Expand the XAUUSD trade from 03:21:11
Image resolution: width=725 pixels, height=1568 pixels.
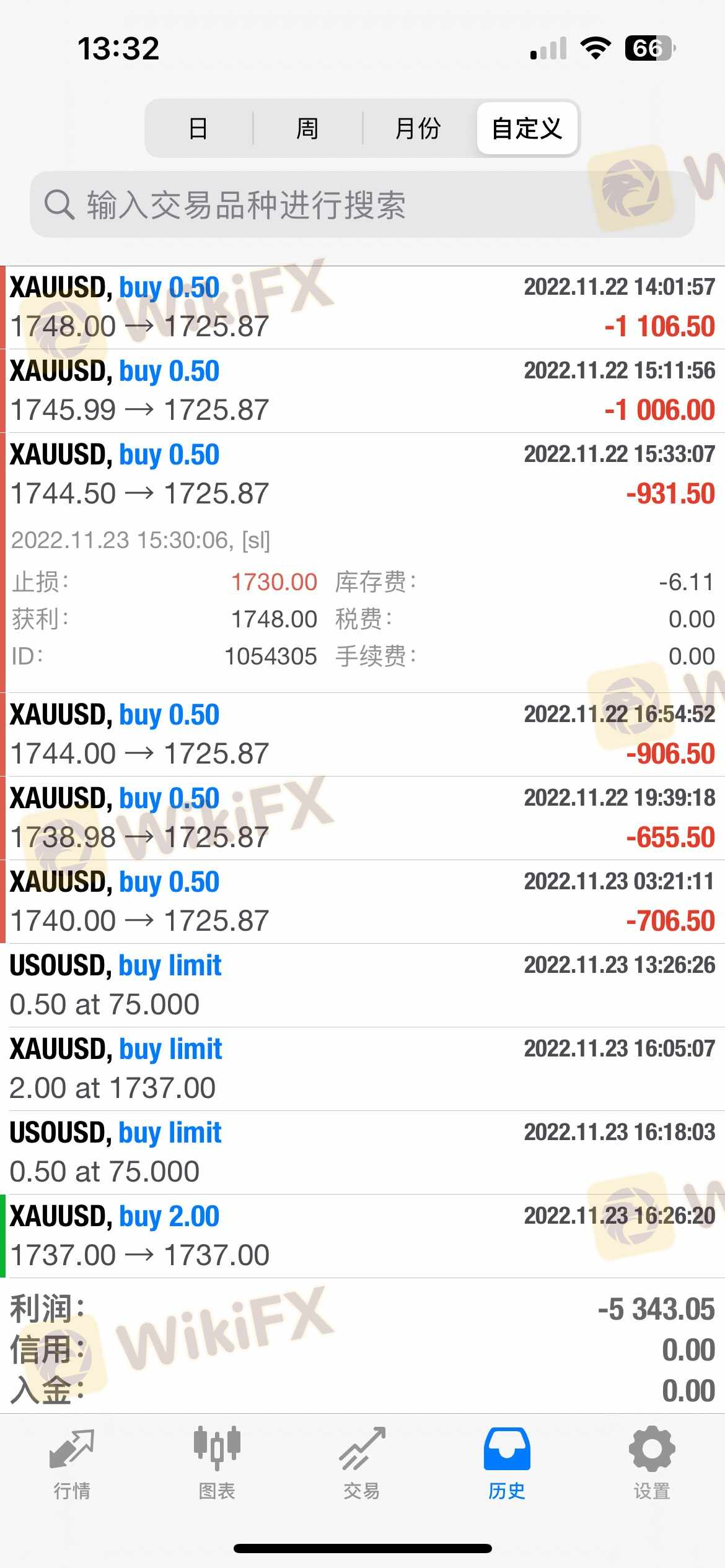click(362, 902)
